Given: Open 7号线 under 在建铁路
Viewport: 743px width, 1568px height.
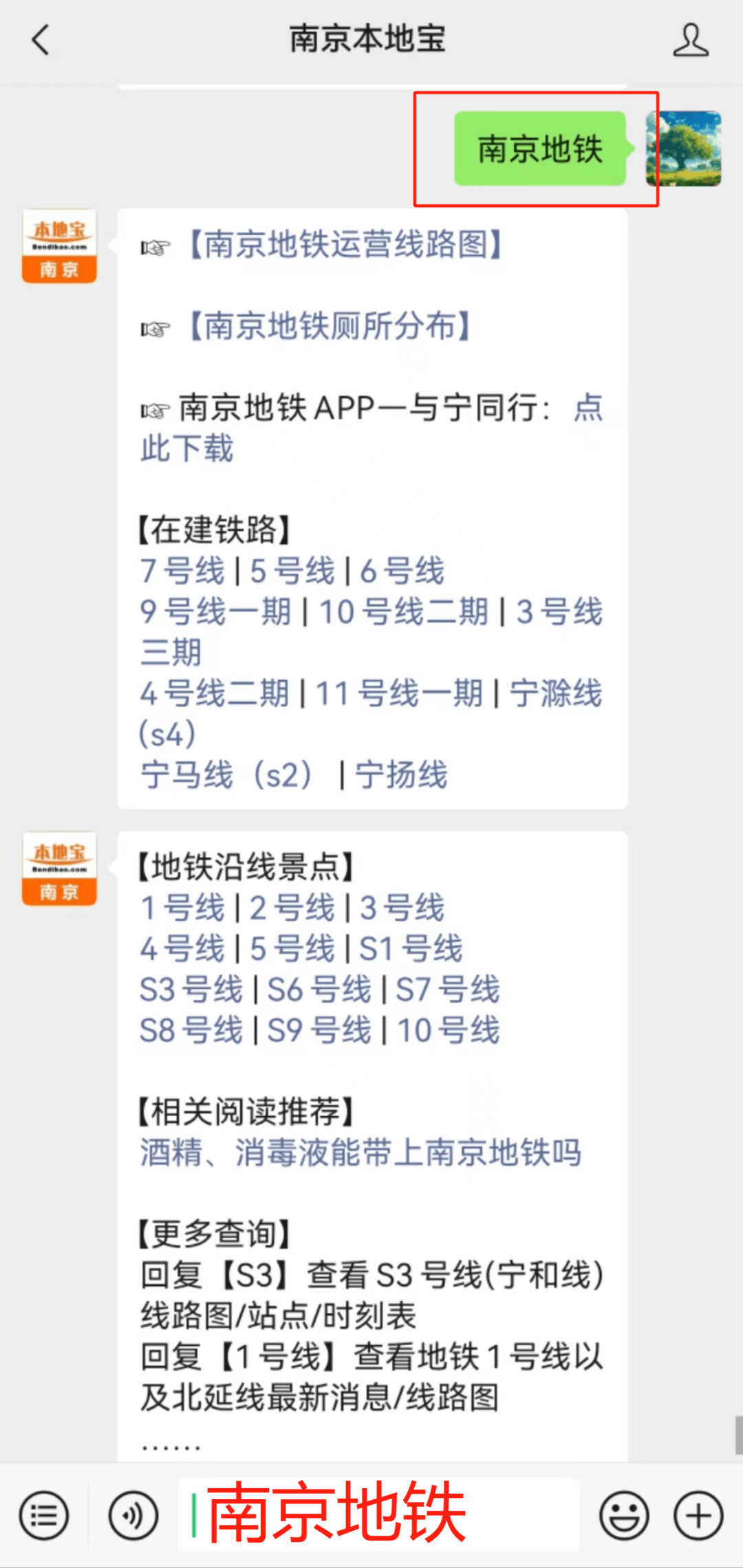Looking at the screenshot, I should [182, 571].
